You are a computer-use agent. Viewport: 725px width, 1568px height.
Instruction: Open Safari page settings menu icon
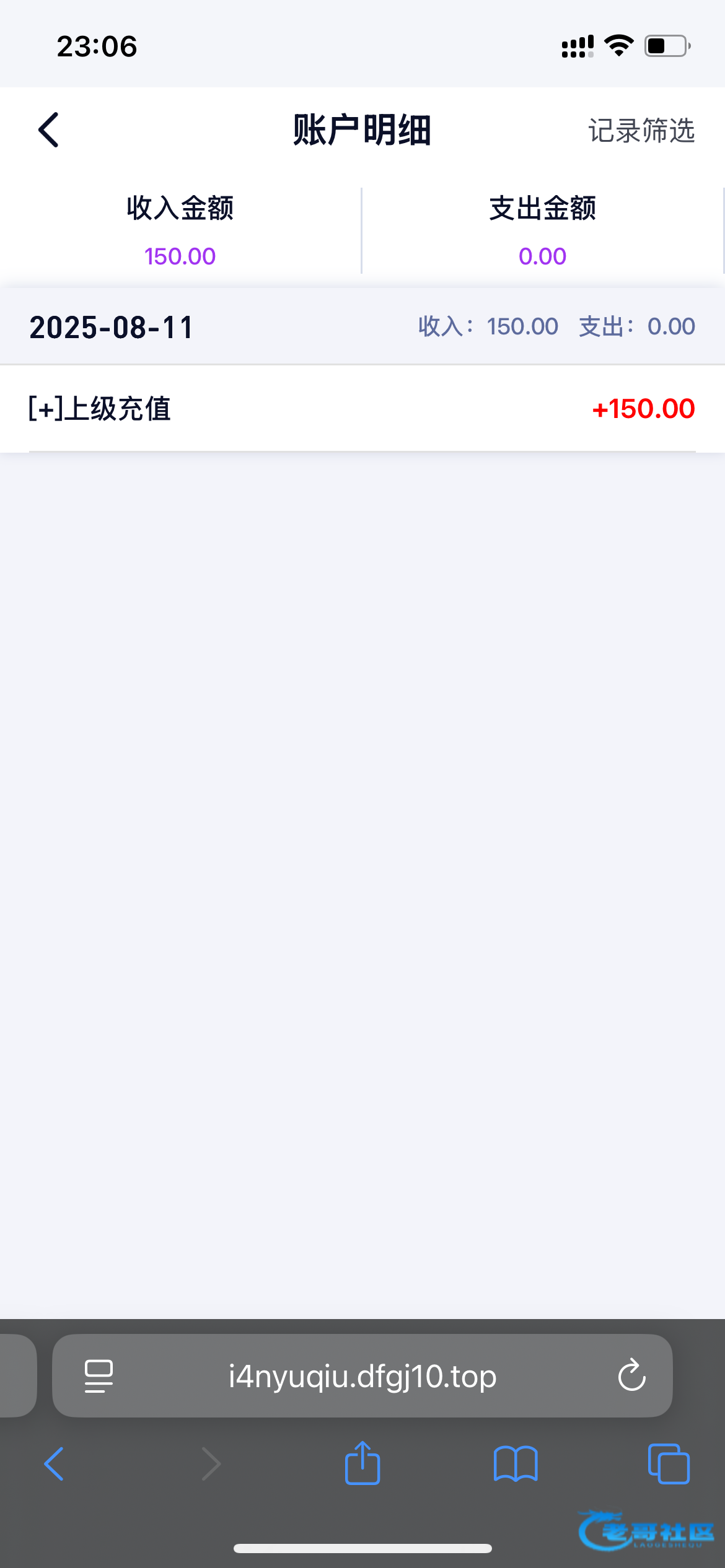(99, 1376)
